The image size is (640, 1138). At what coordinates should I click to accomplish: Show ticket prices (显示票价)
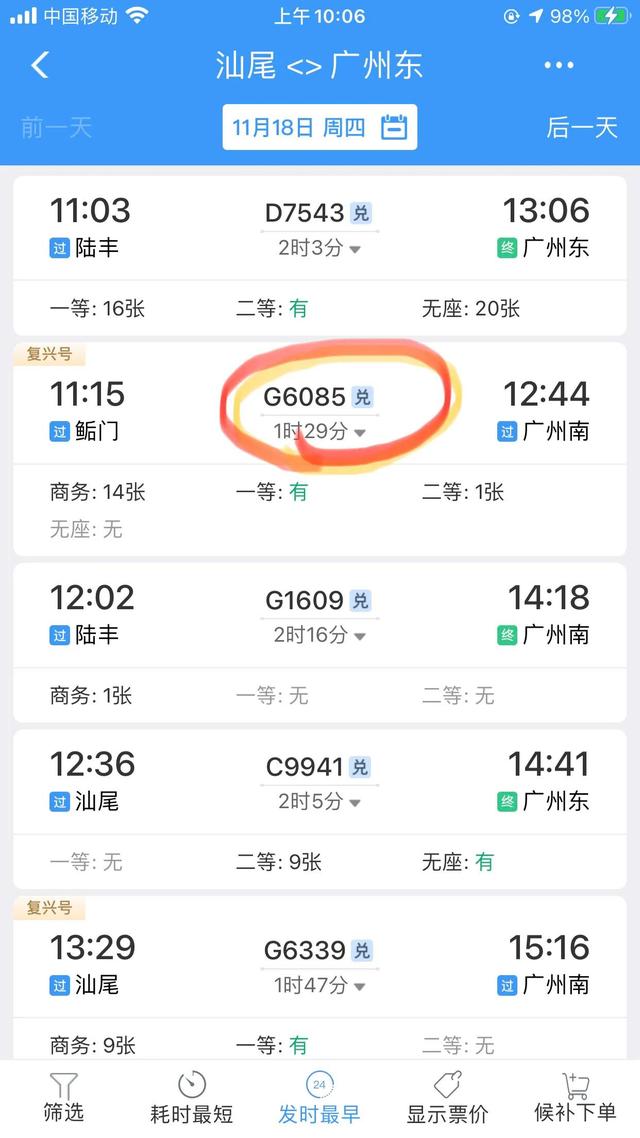coord(448,1098)
